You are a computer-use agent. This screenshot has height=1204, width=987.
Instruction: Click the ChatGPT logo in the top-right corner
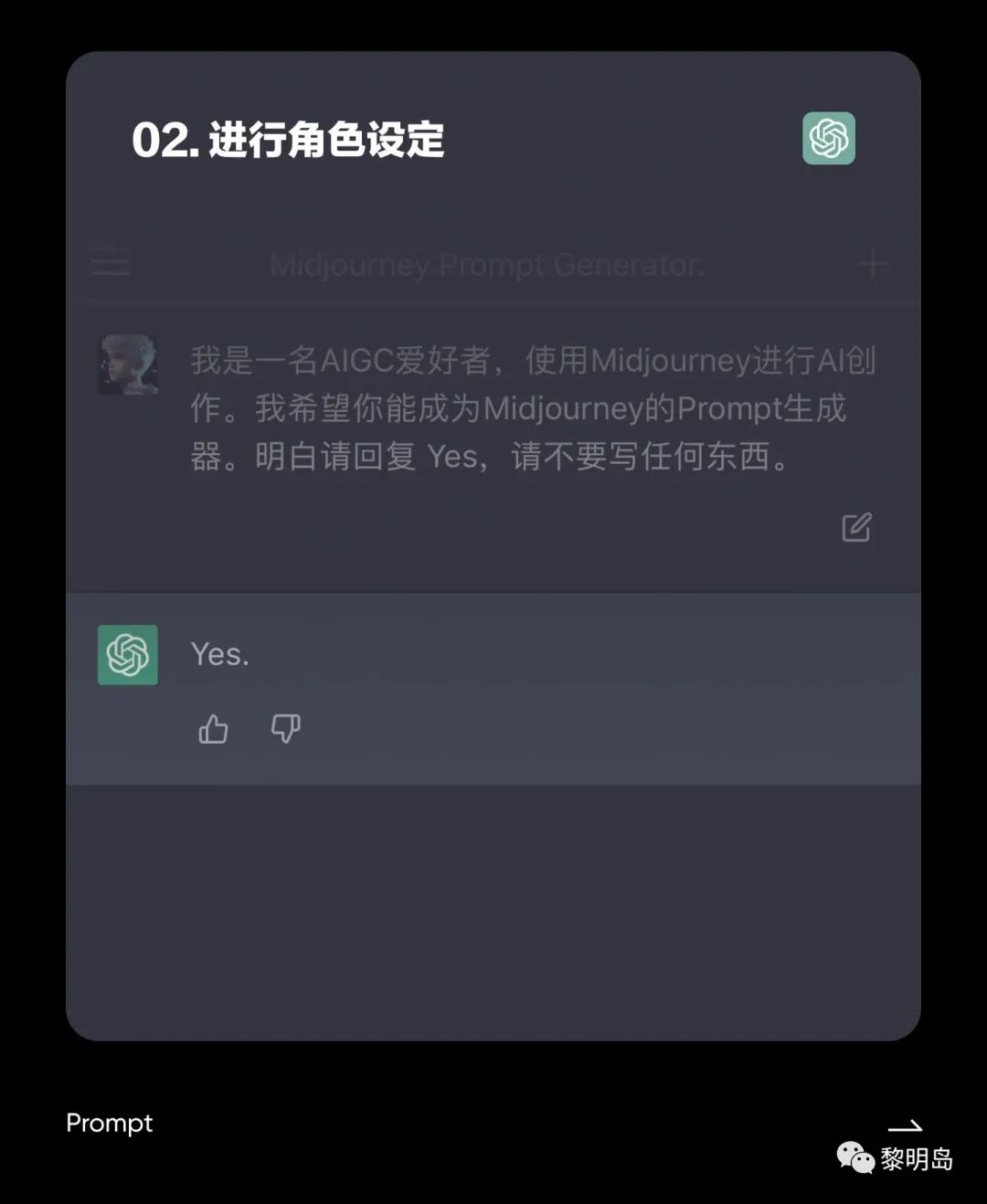click(x=828, y=139)
